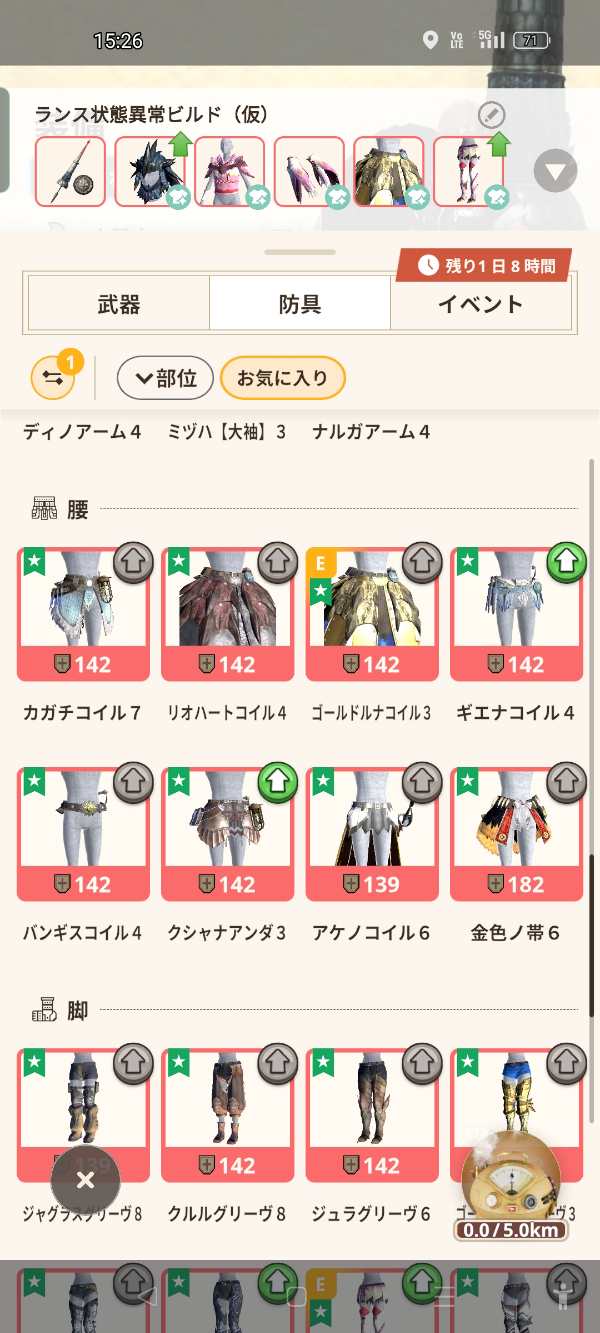Open the sort filter swap icon

pyautogui.click(x=53, y=378)
